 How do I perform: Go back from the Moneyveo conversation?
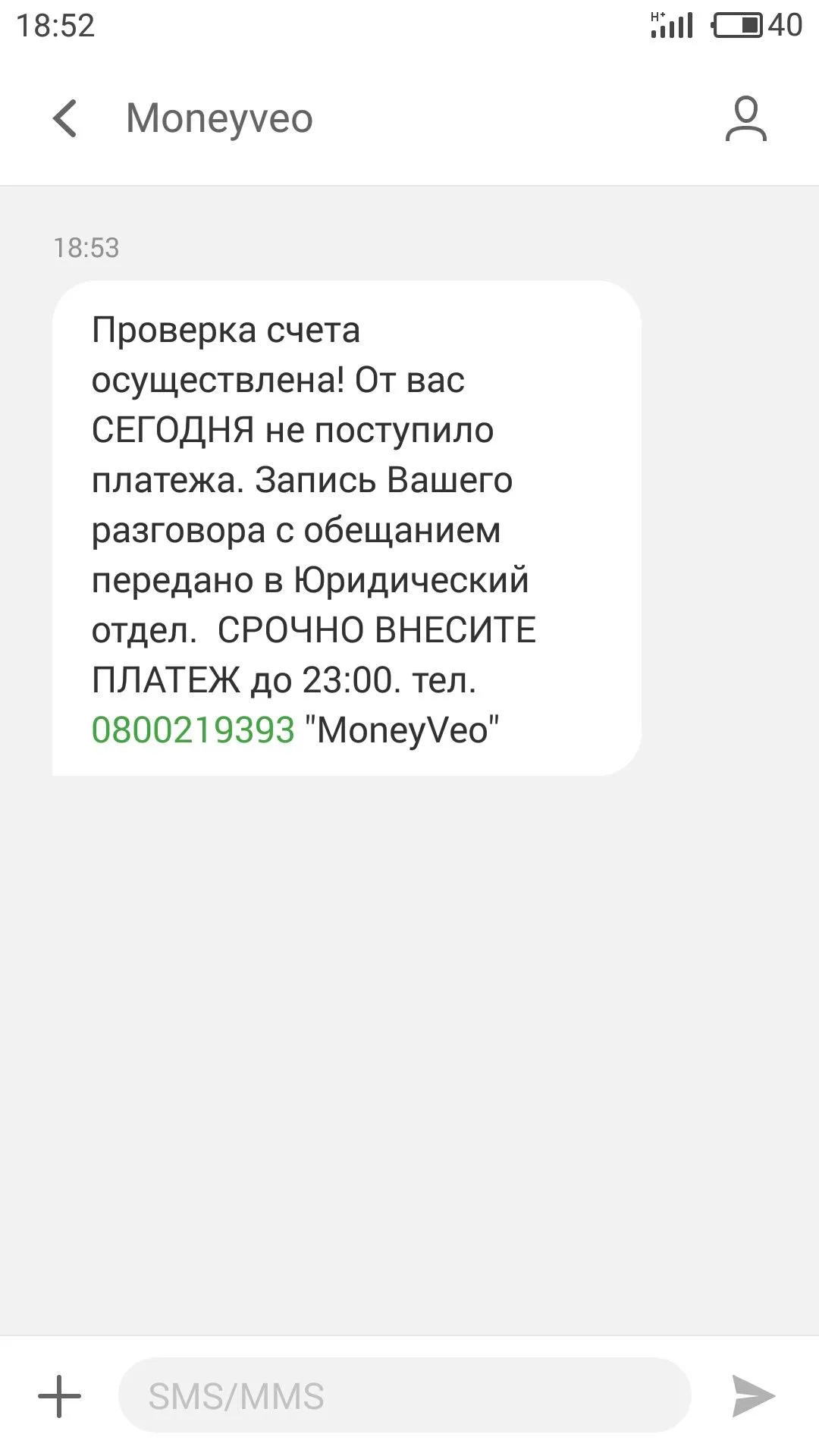(x=65, y=119)
